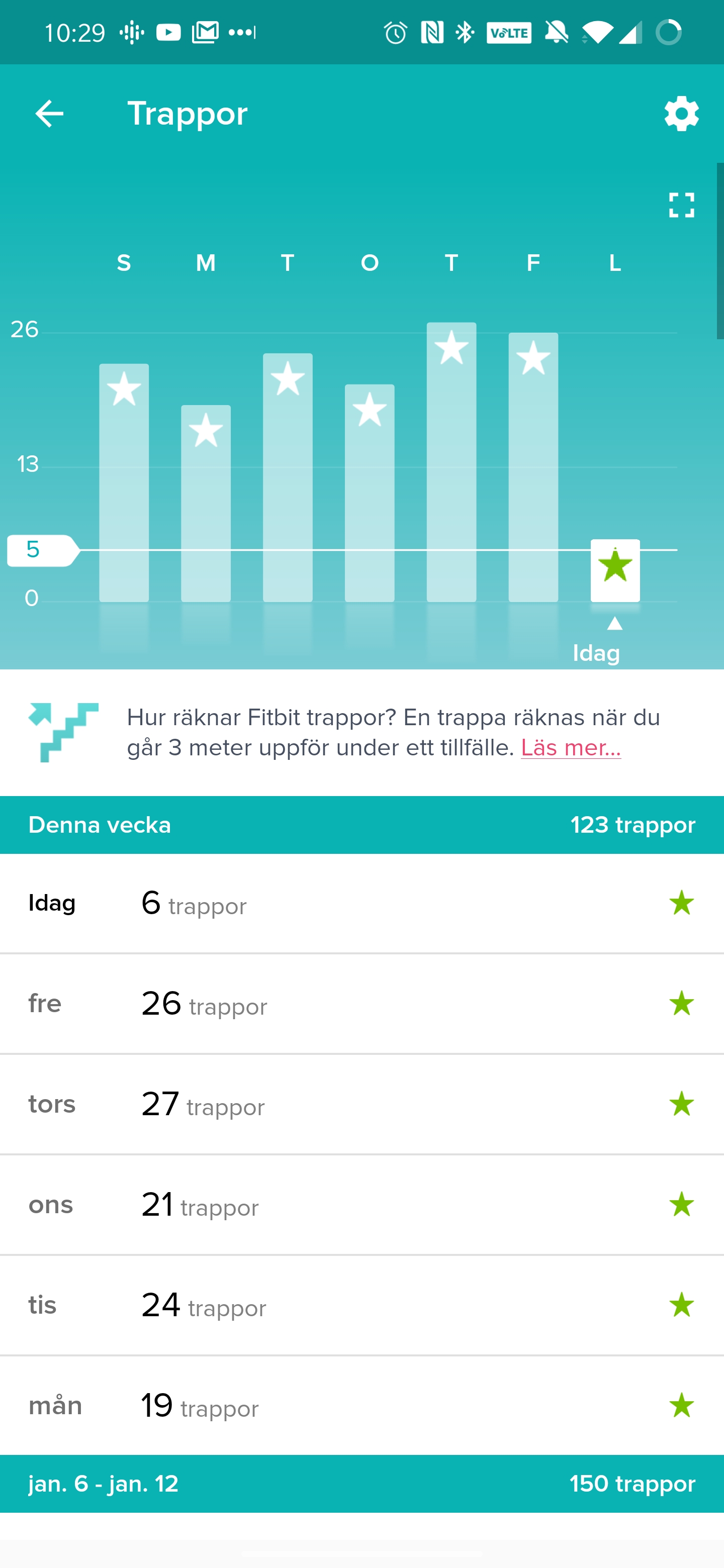Open the settings gear
724x1568 pixels.
pos(681,114)
